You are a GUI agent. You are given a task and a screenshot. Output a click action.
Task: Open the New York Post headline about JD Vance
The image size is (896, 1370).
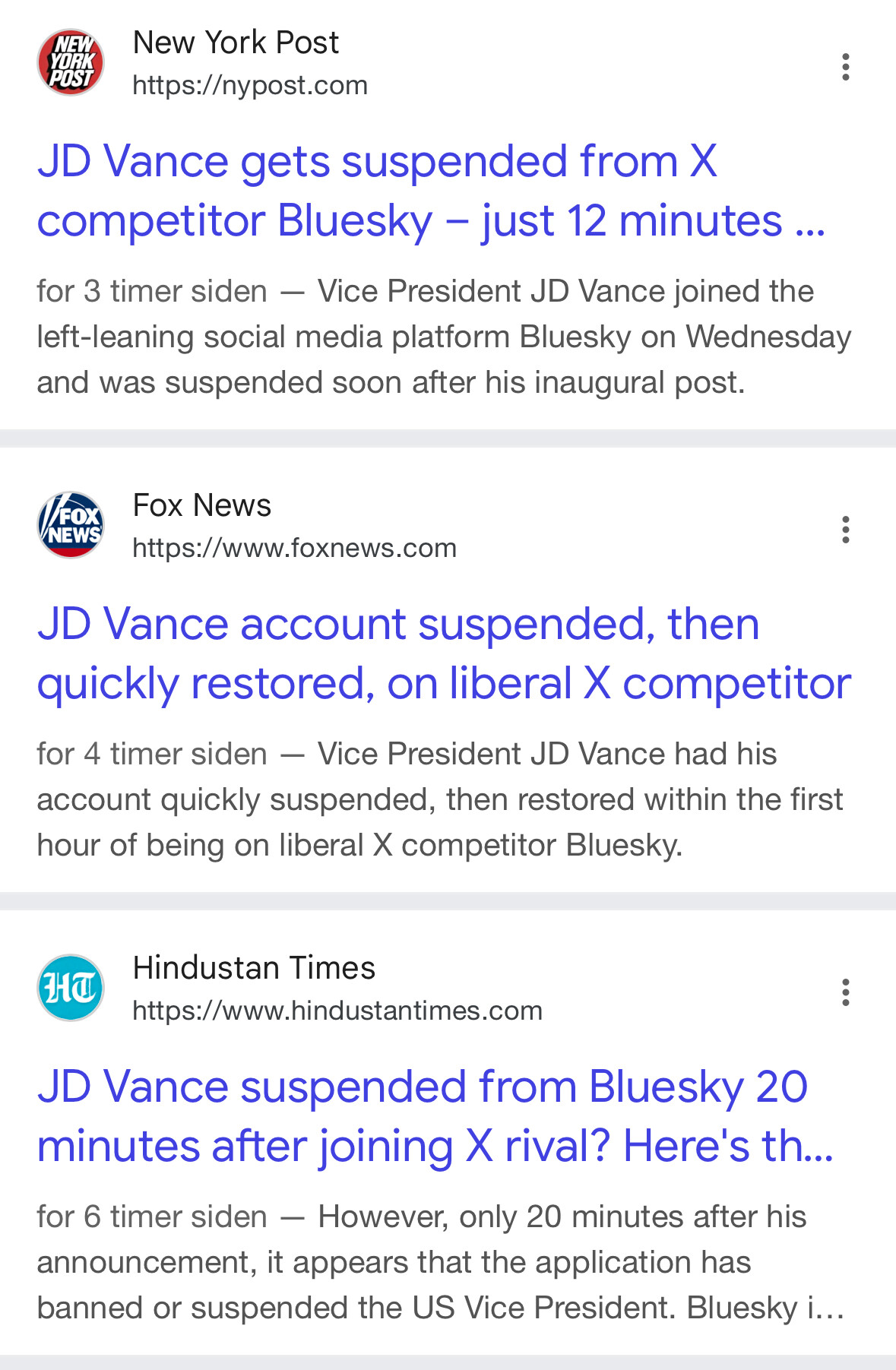(x=430, y=191)
